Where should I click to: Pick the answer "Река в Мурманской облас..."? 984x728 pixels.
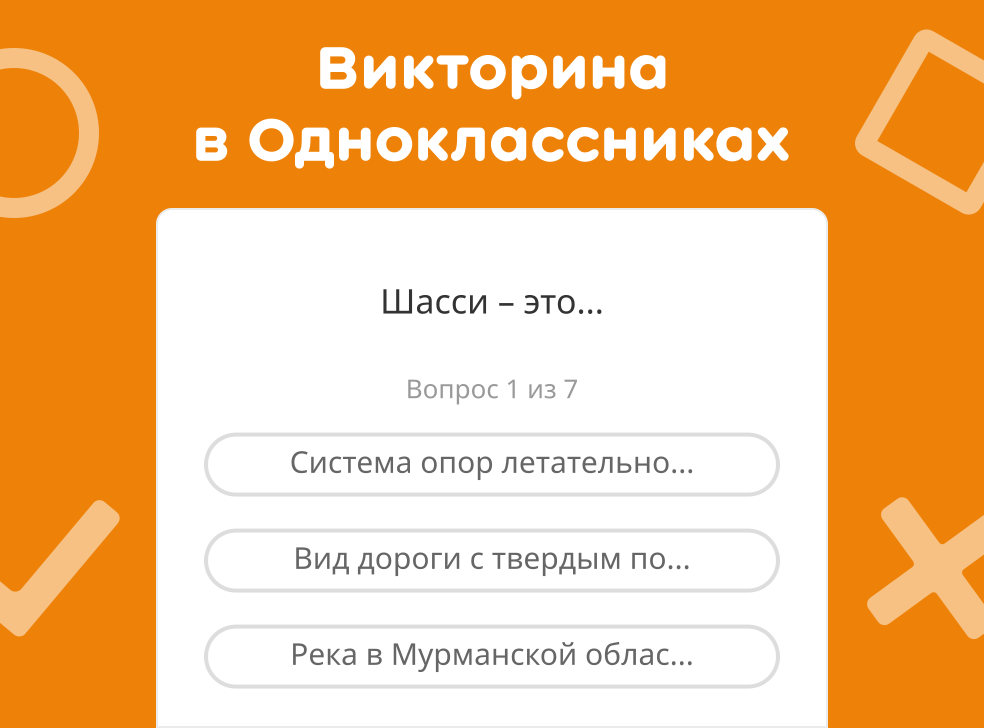click(x=491, y=656)
